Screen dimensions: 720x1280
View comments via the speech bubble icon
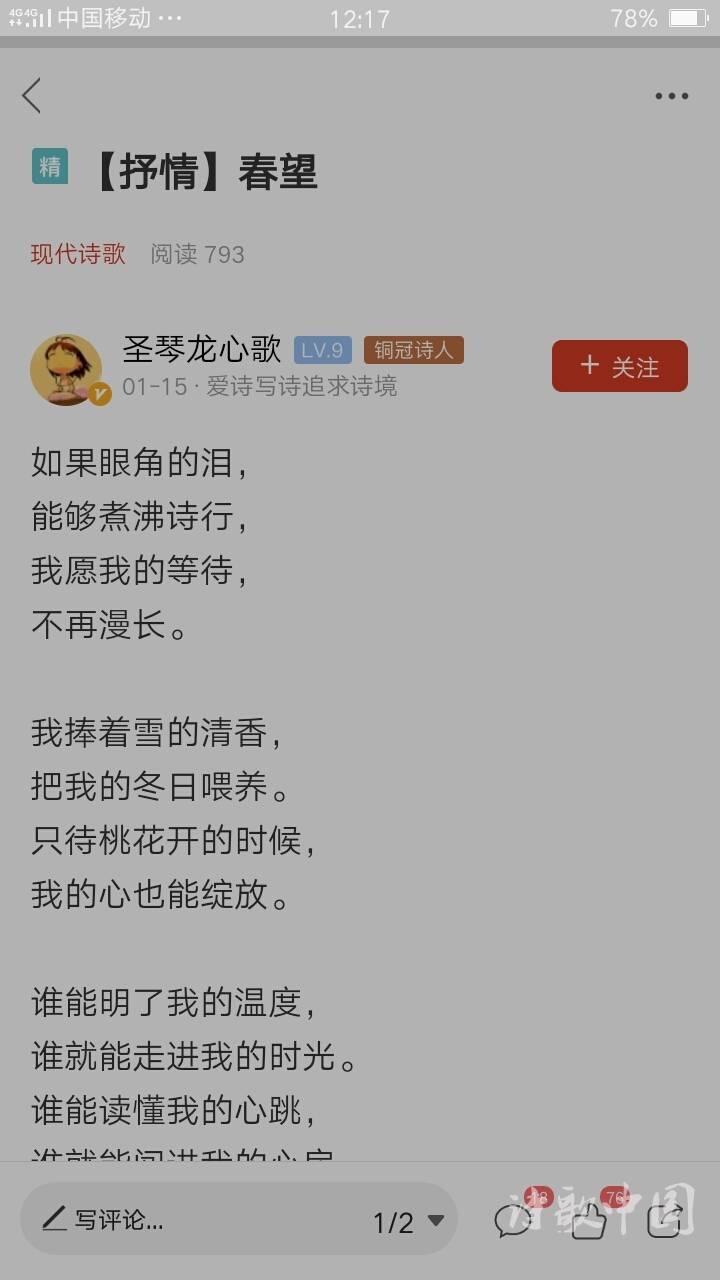[514, 1220]
